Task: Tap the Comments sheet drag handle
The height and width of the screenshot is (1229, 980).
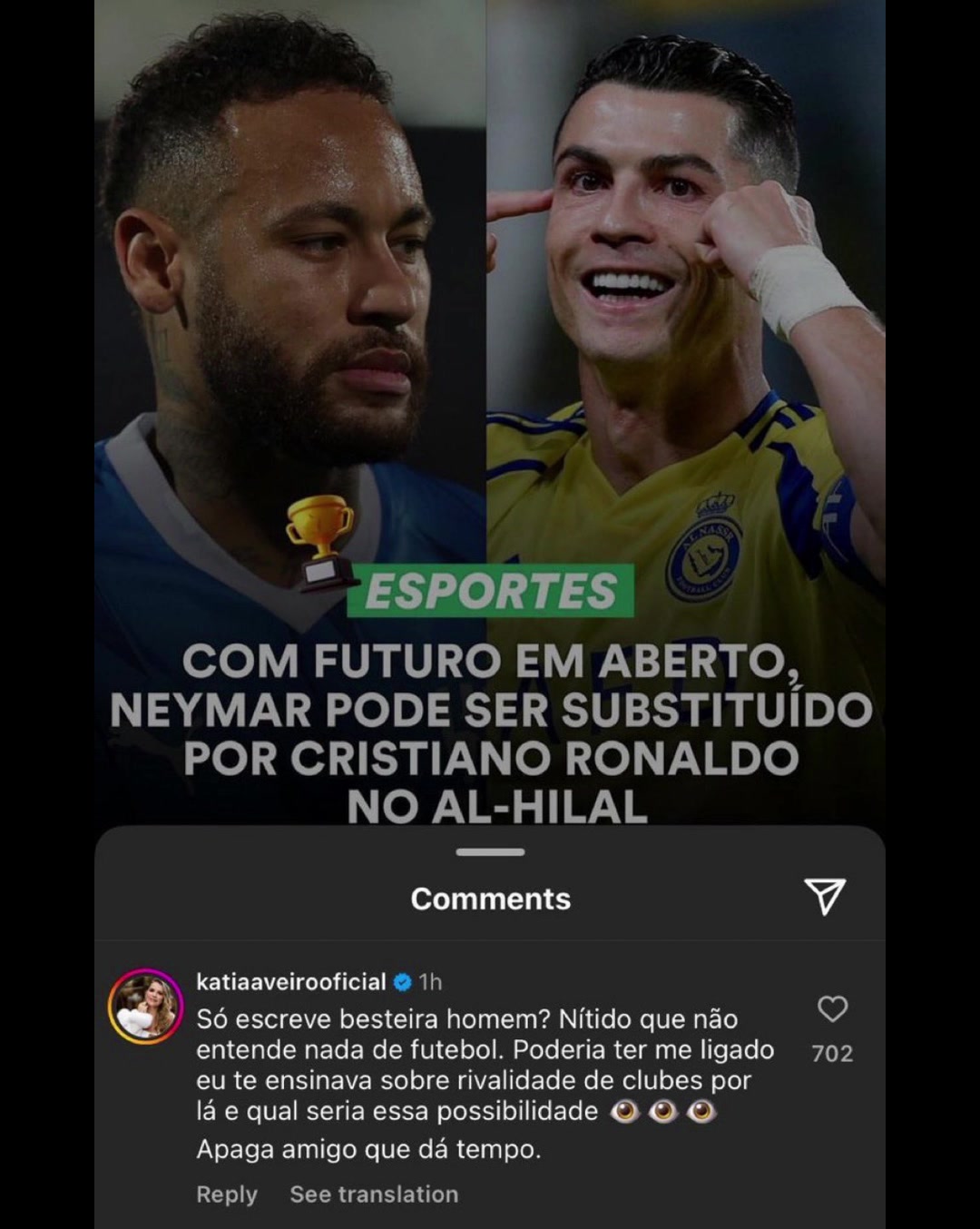Action: (490, 852)
